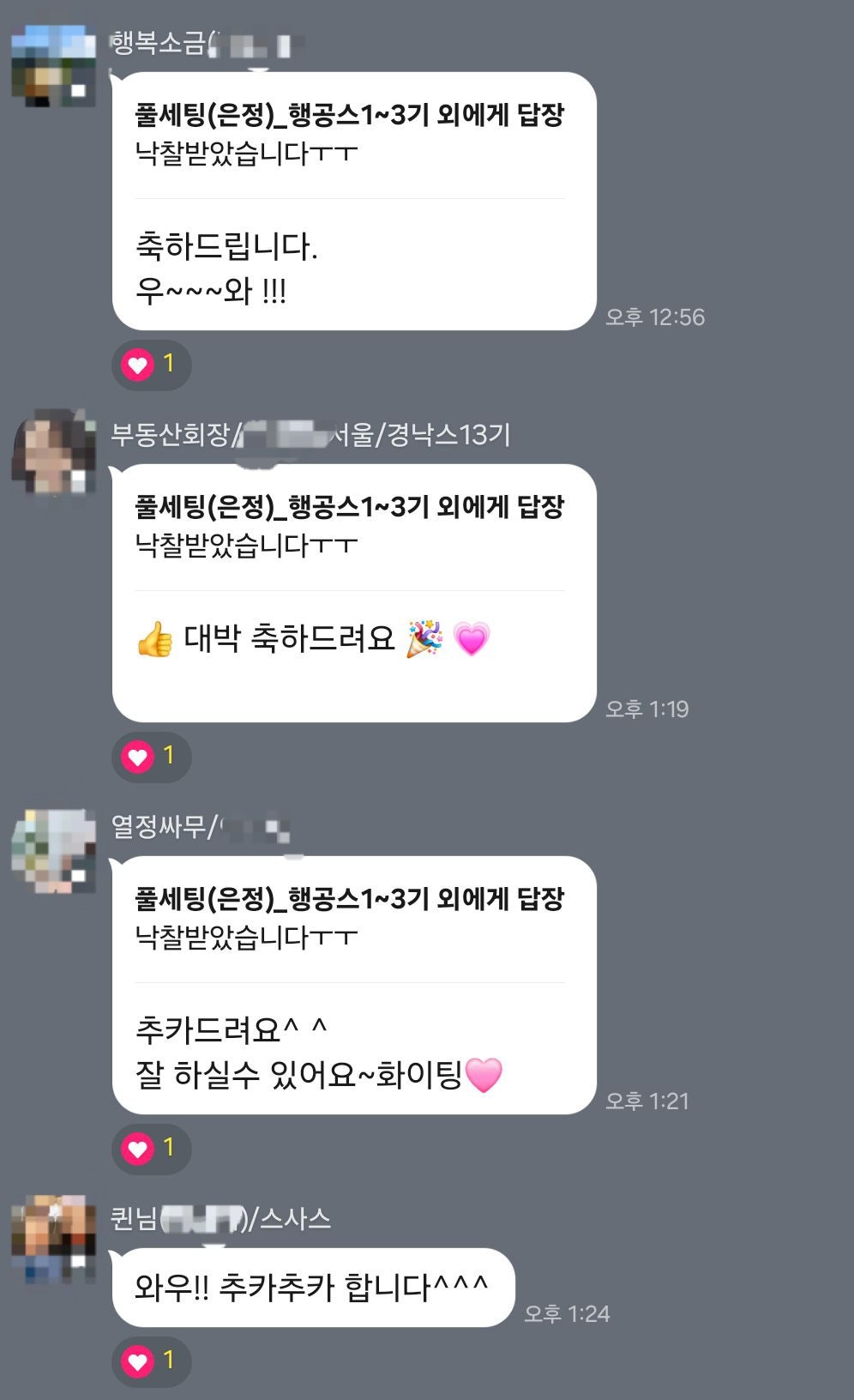854x1400 pixels.
Task: Tap heart reaction under '축하드립니다. 우~~~와 !!!' message
Action: pos(150,365)
